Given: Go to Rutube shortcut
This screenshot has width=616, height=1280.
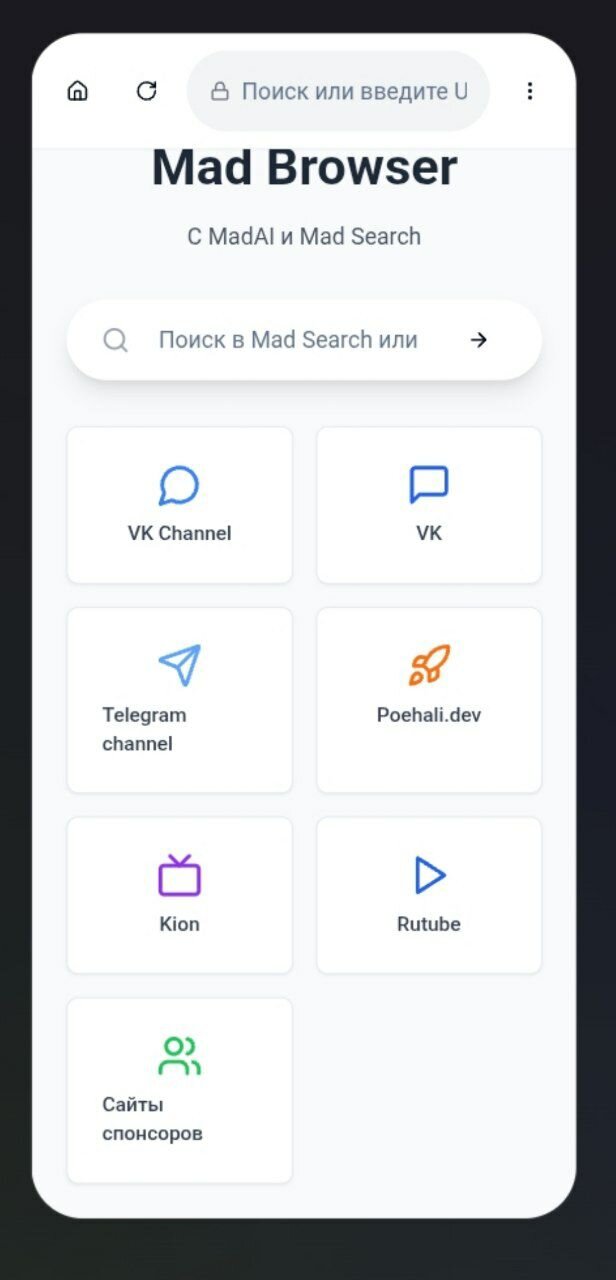Looking at the screenshot, I should 429,895.
